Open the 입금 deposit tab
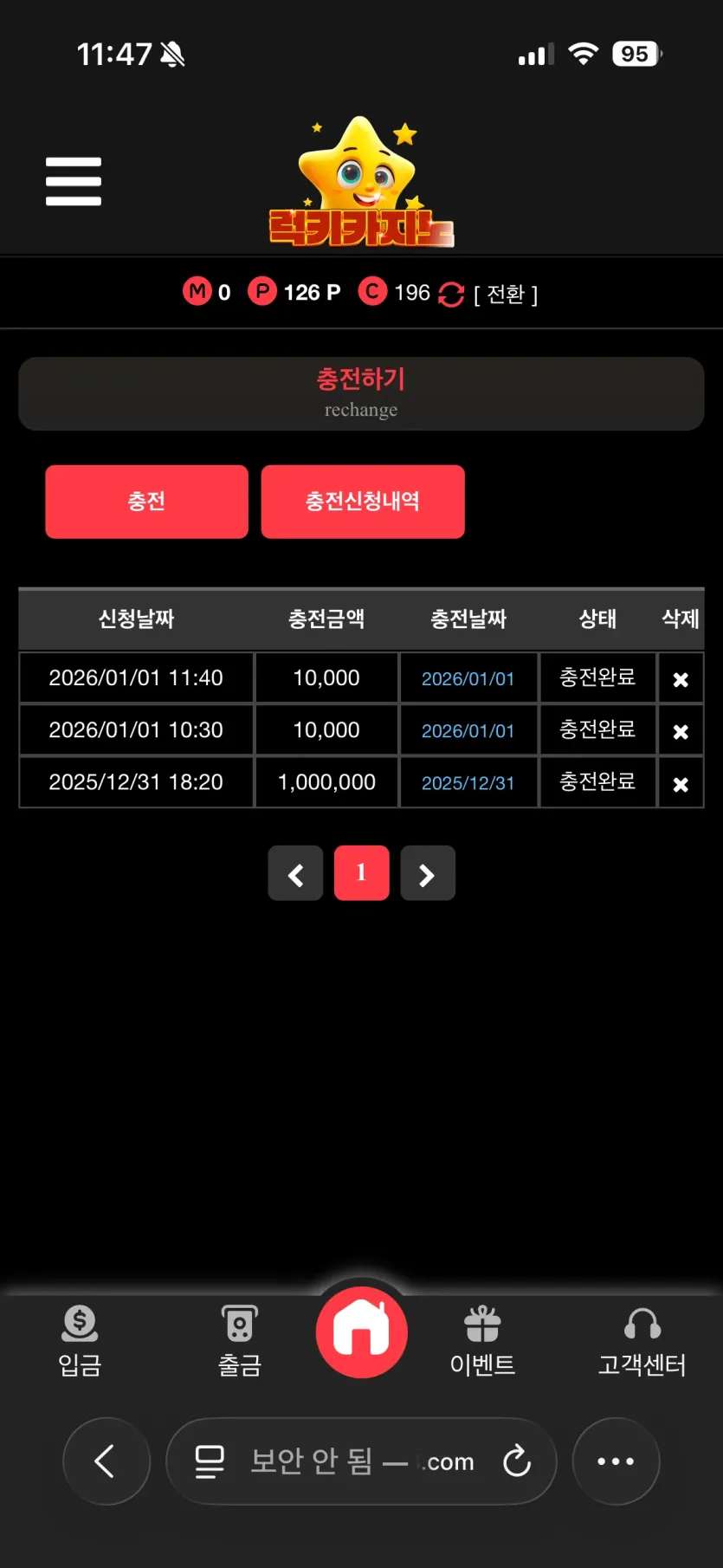 tap(80, 1341)
